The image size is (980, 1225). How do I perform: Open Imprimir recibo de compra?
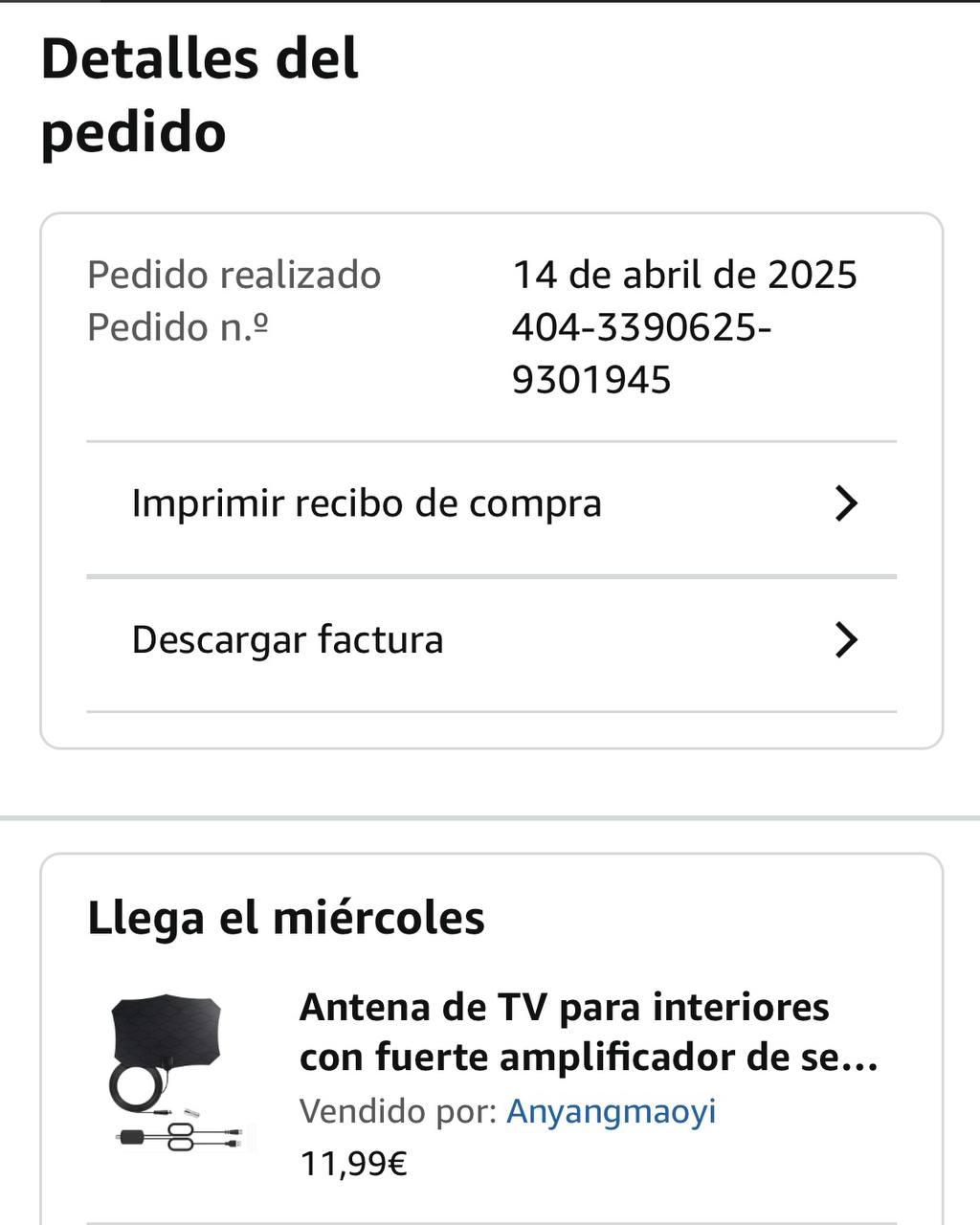[x=490, y=504]
